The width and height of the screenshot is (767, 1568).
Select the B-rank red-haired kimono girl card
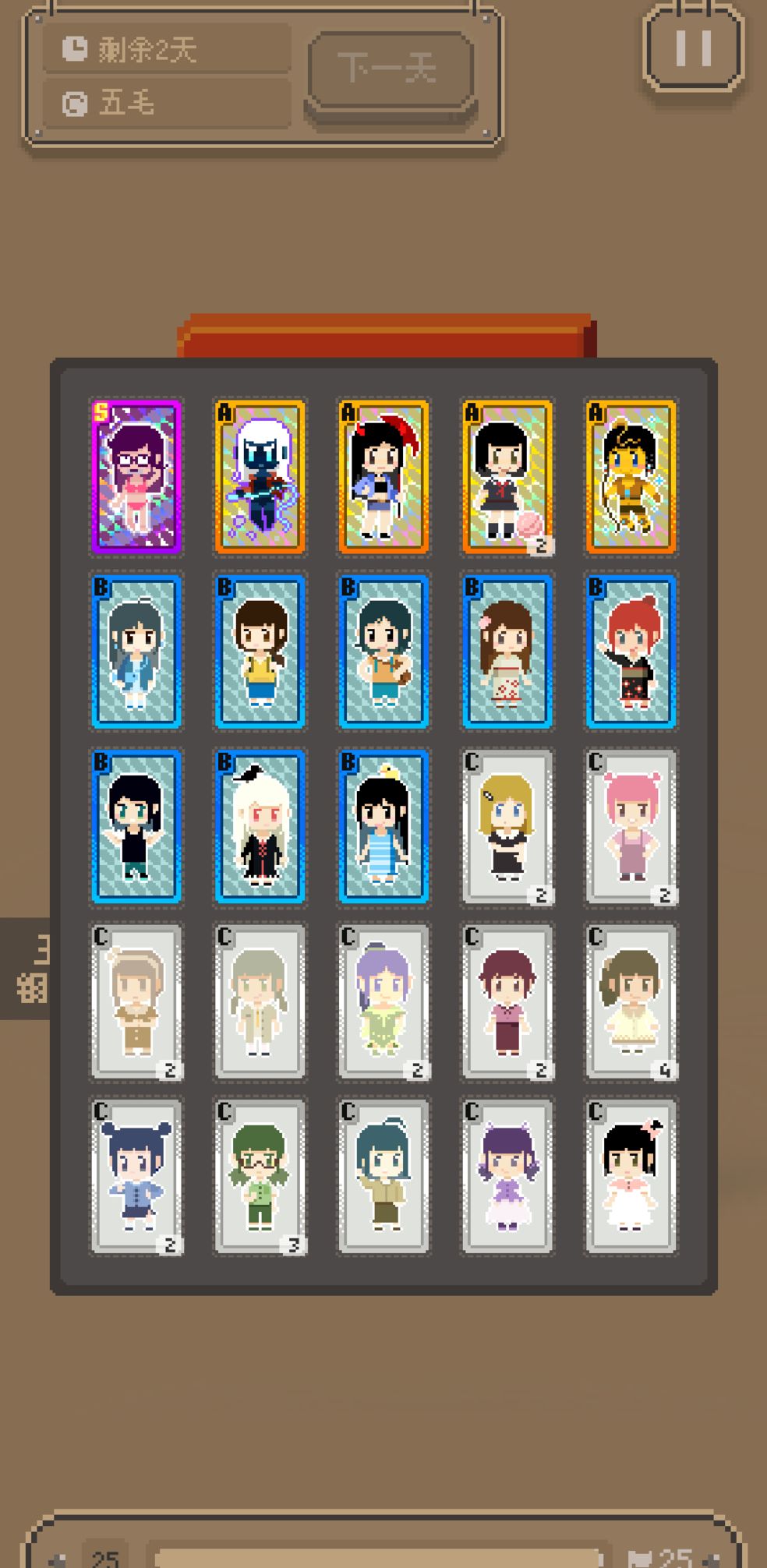tap(631, 652)
